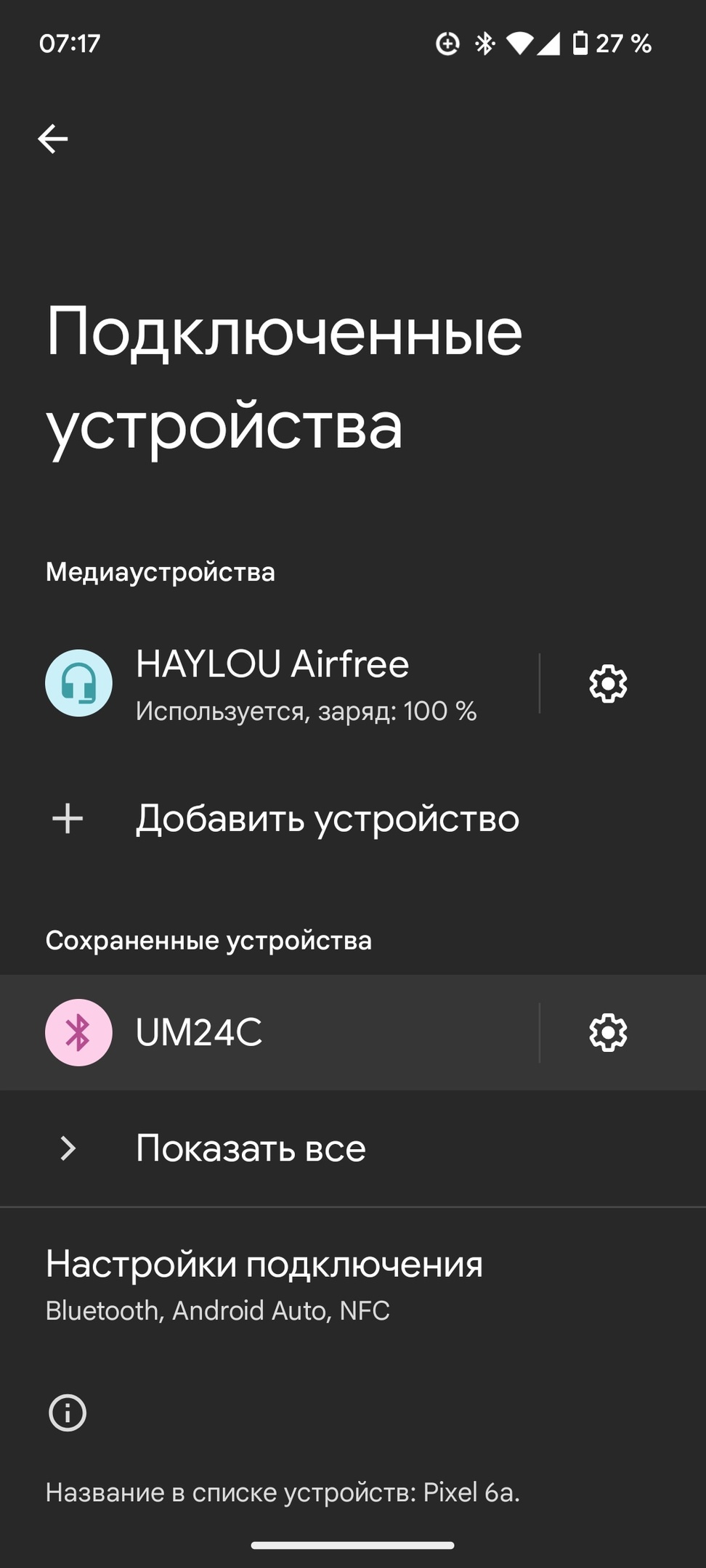The height and width of the screenshot is (1568, 706).
Task: Open settings gear for UM24C
Action: (x=607, y=1032)
